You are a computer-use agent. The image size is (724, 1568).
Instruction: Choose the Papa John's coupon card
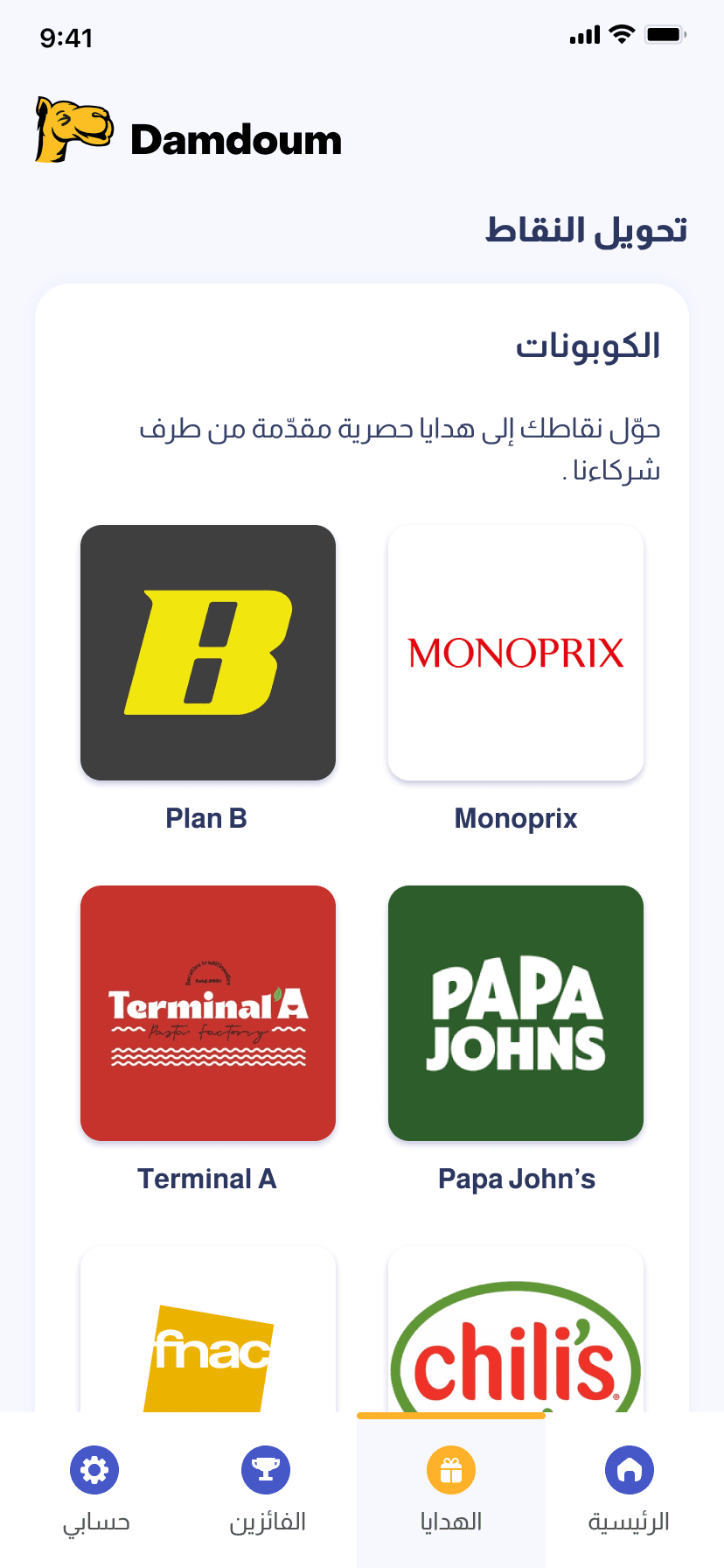tap(516, 1013)
